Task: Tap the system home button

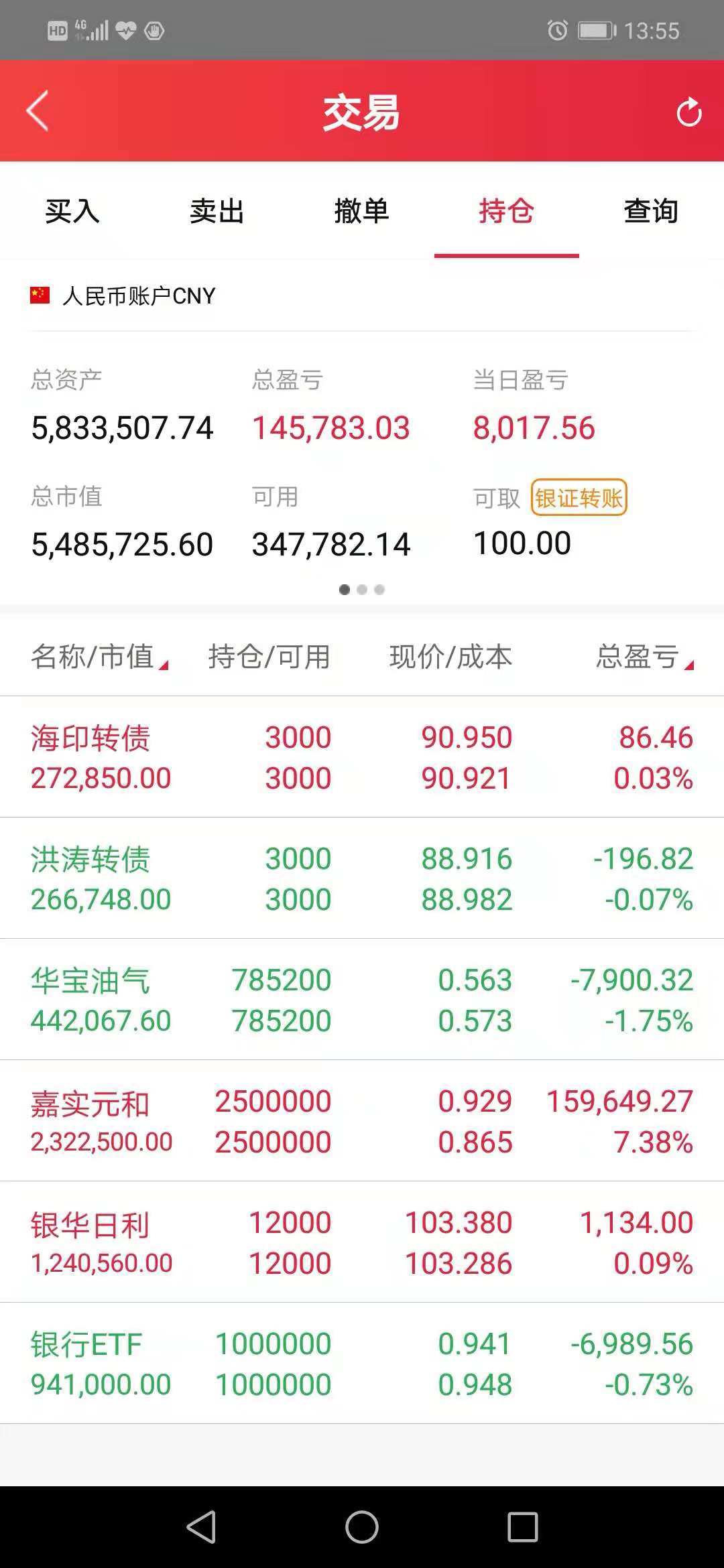Action: coord(362,1527)
